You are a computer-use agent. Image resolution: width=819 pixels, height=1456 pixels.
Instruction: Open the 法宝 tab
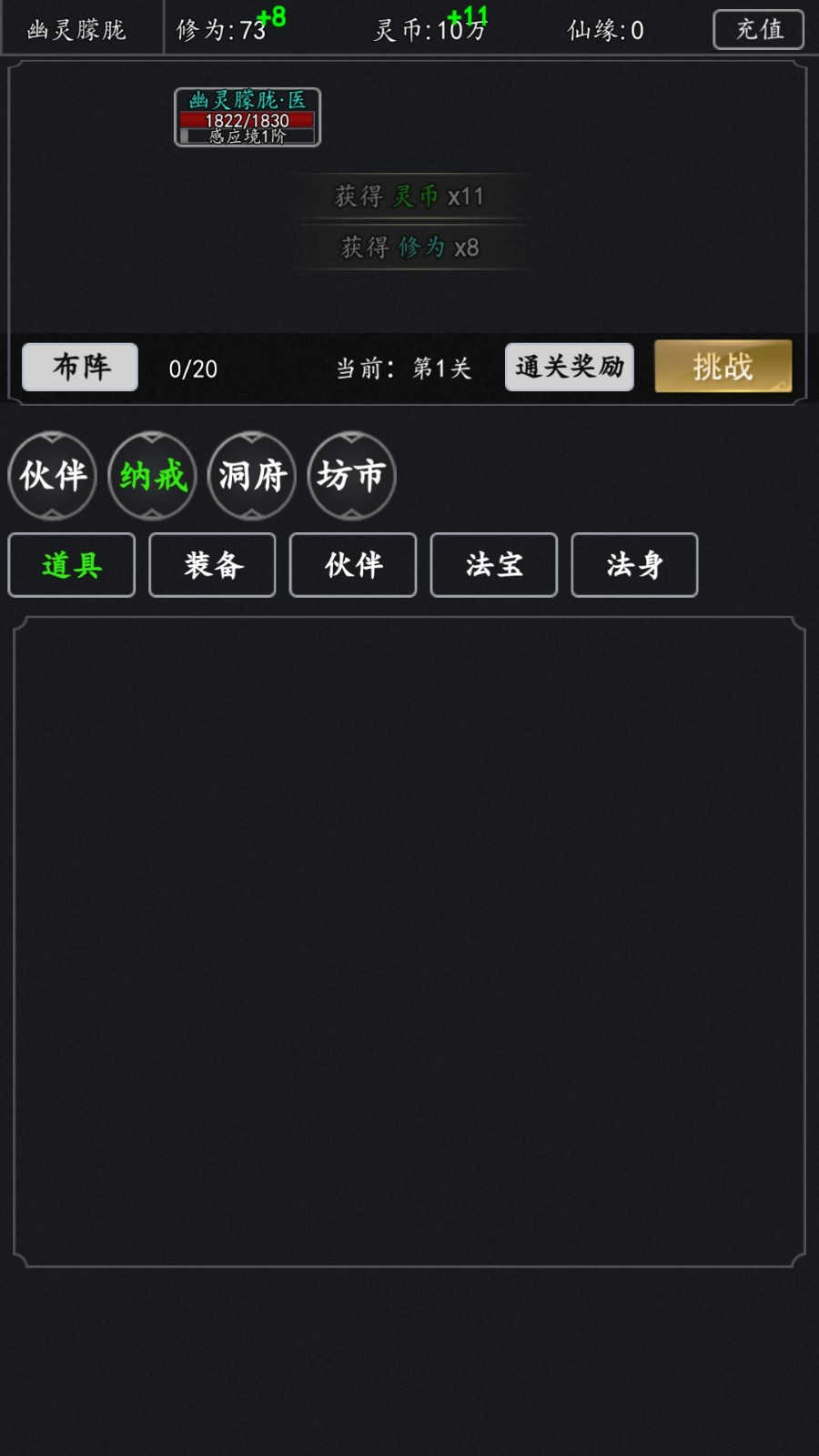coord(493,565)
